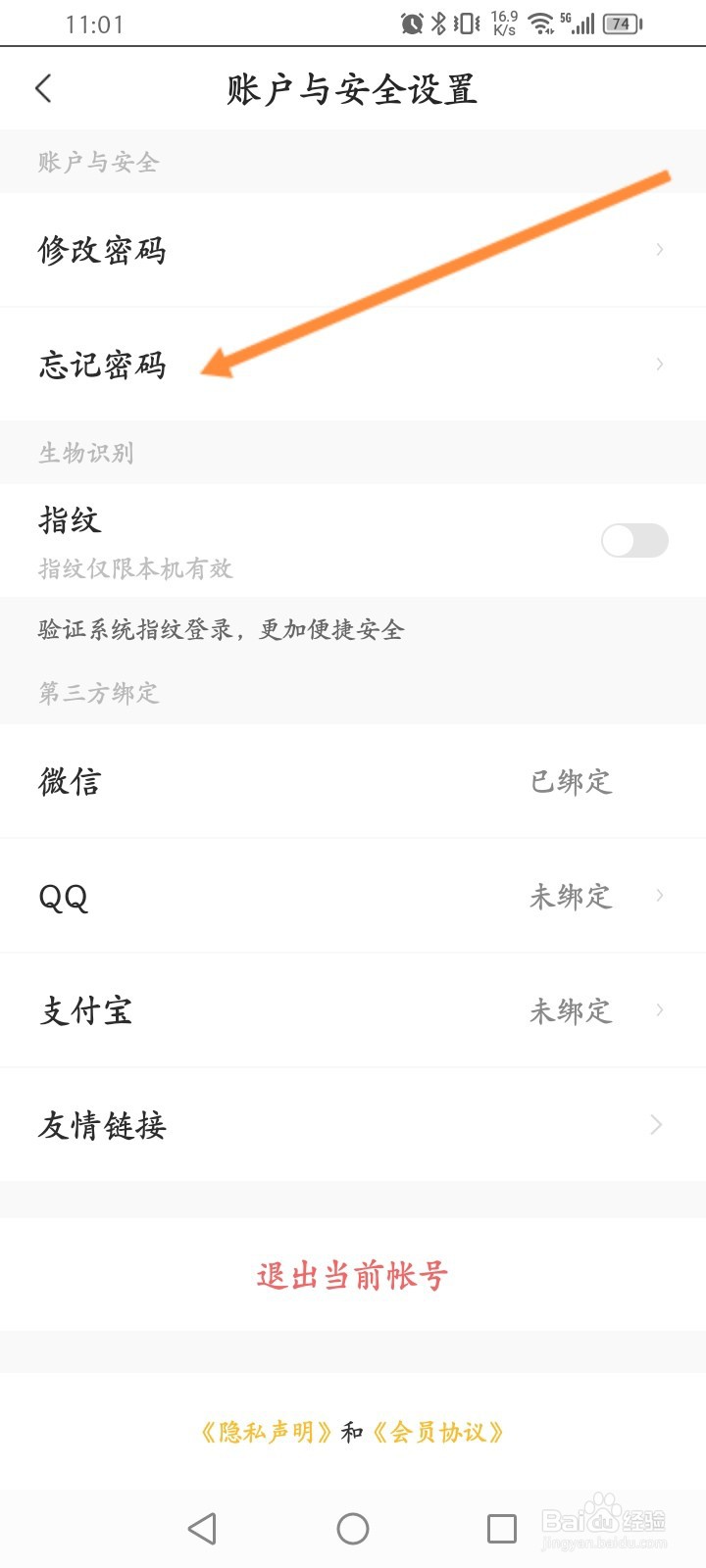Screen dimensions: 706x1568
Task: Tap the system home button
Action: click(353, 1528)
